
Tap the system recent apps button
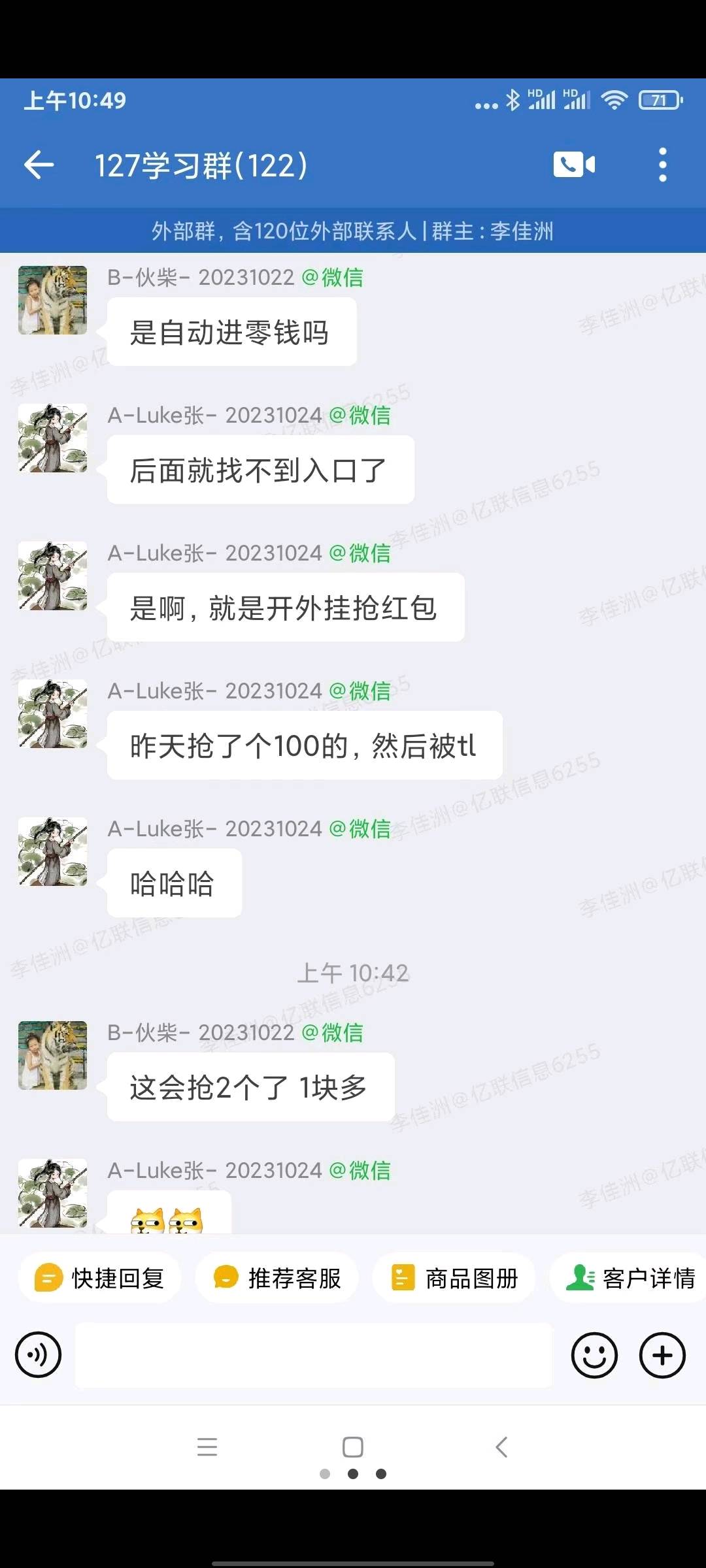207,1446
